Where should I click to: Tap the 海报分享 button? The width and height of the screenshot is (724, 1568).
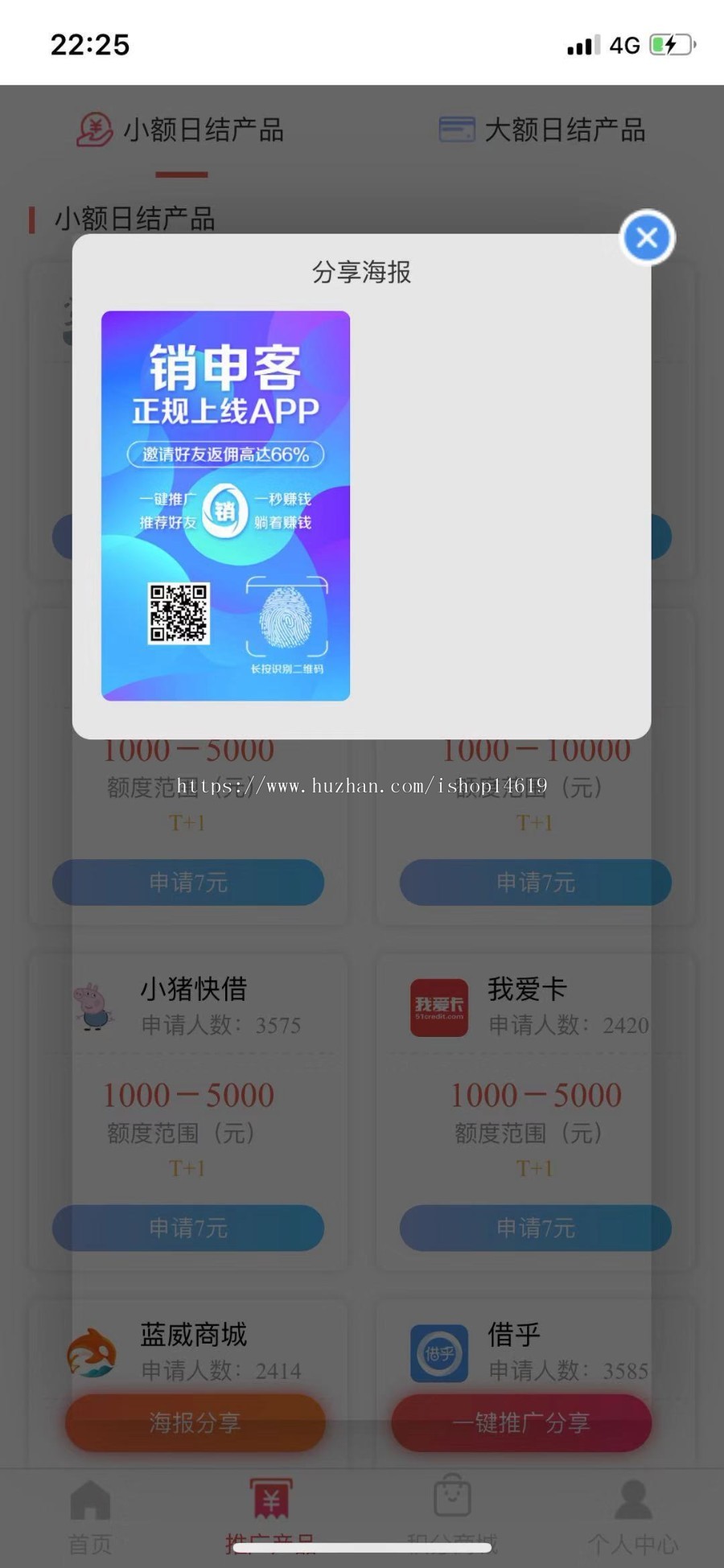pyautogui.click(x=195, y=1422)
